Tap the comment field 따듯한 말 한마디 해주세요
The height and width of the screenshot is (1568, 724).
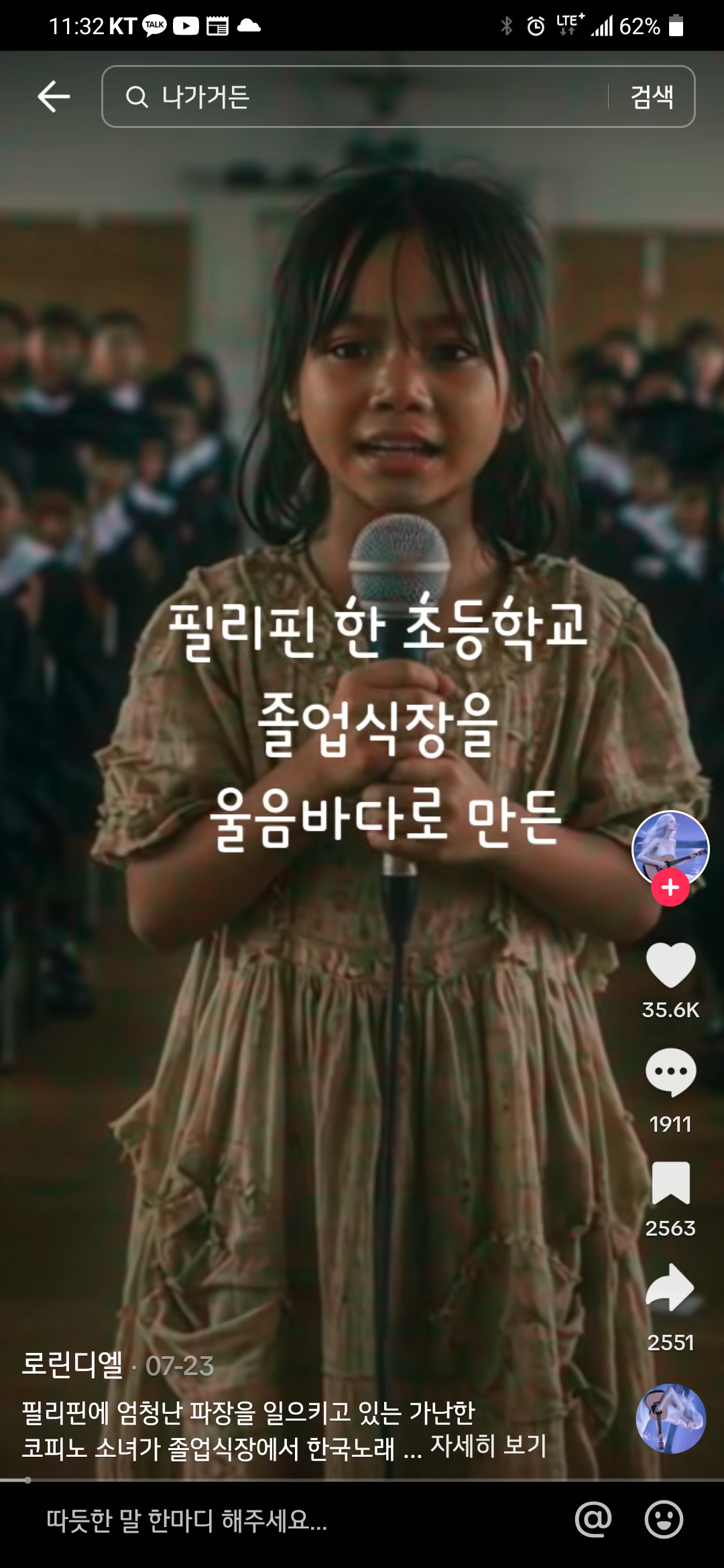(268, 1521)
